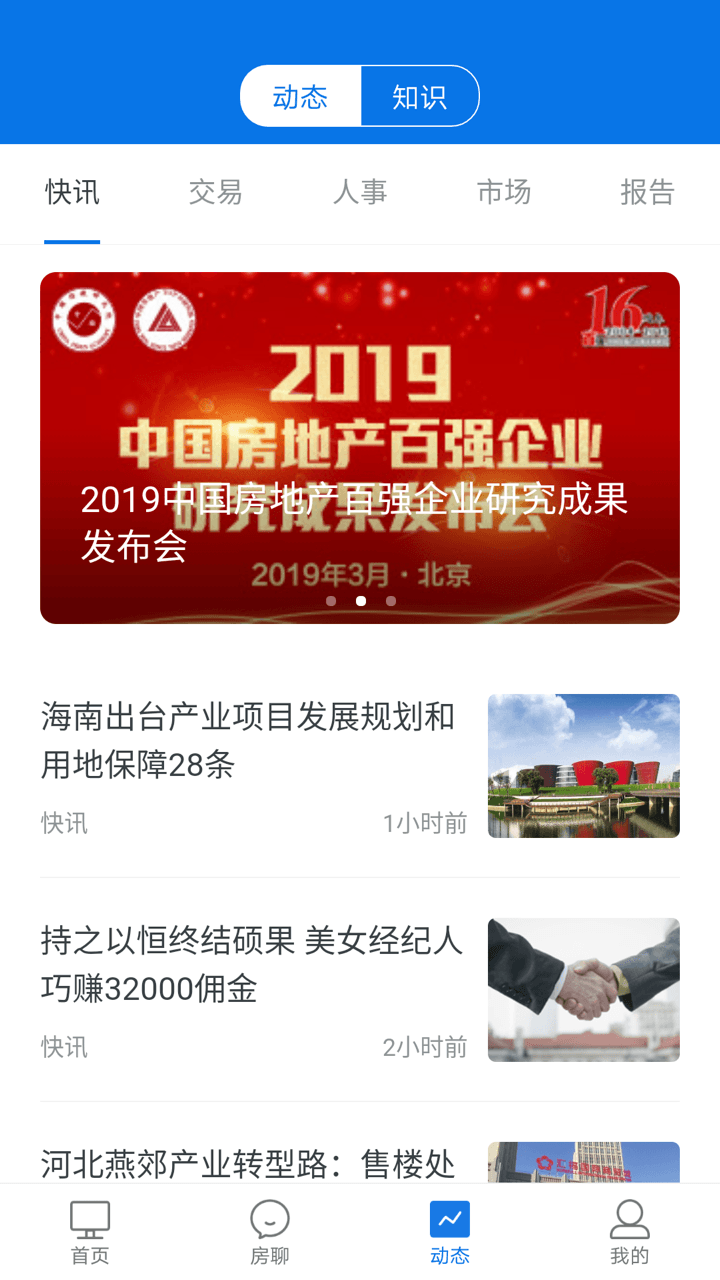Open the 房聊 chat tab
The height and width of the screenshot is (1280, 720).
click(x=270, y=1233)
